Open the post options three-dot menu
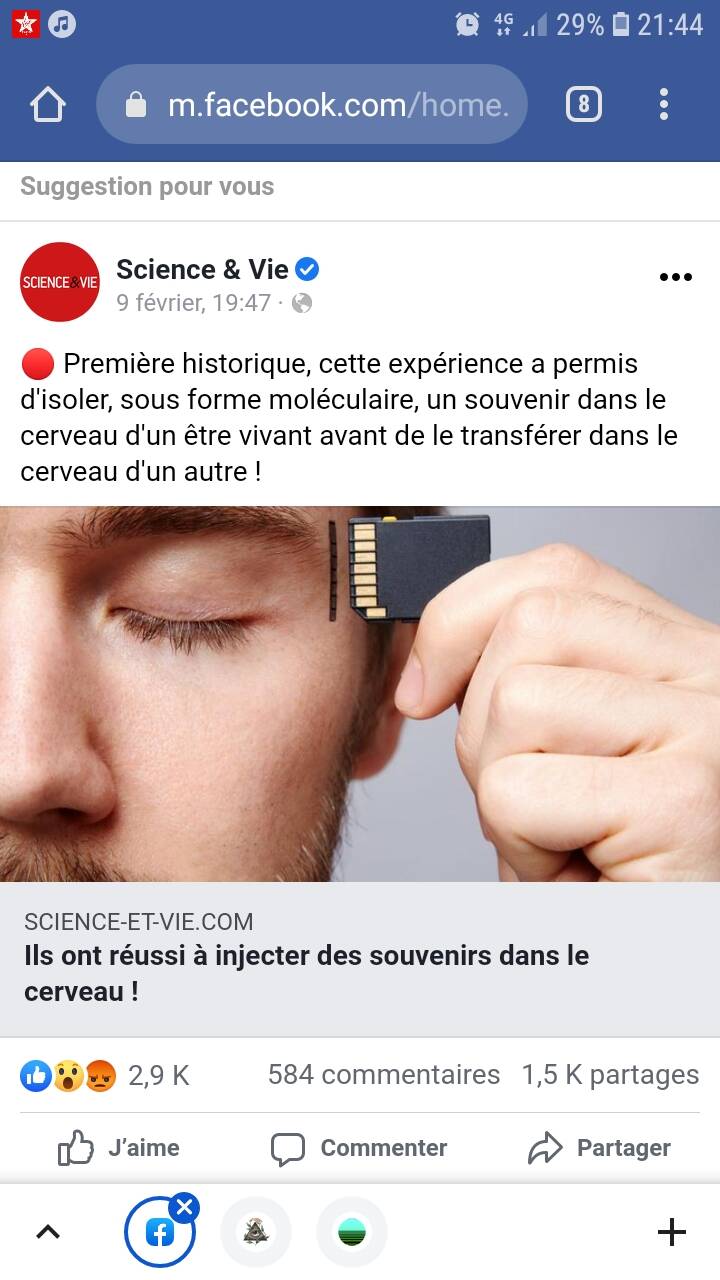 coord(675,277)
